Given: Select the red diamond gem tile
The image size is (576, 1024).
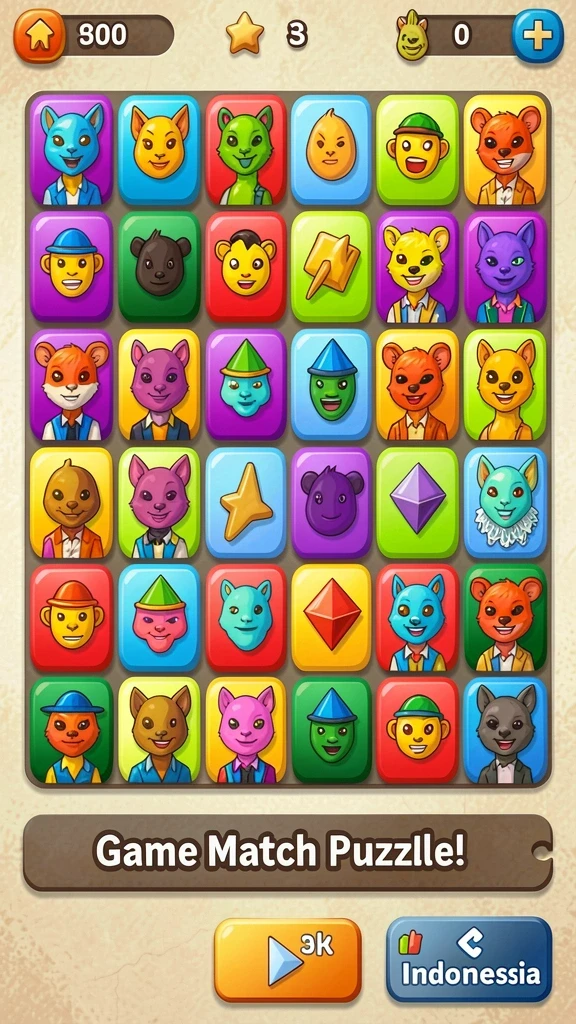Looking at the screenshot, I should [332, 618].
